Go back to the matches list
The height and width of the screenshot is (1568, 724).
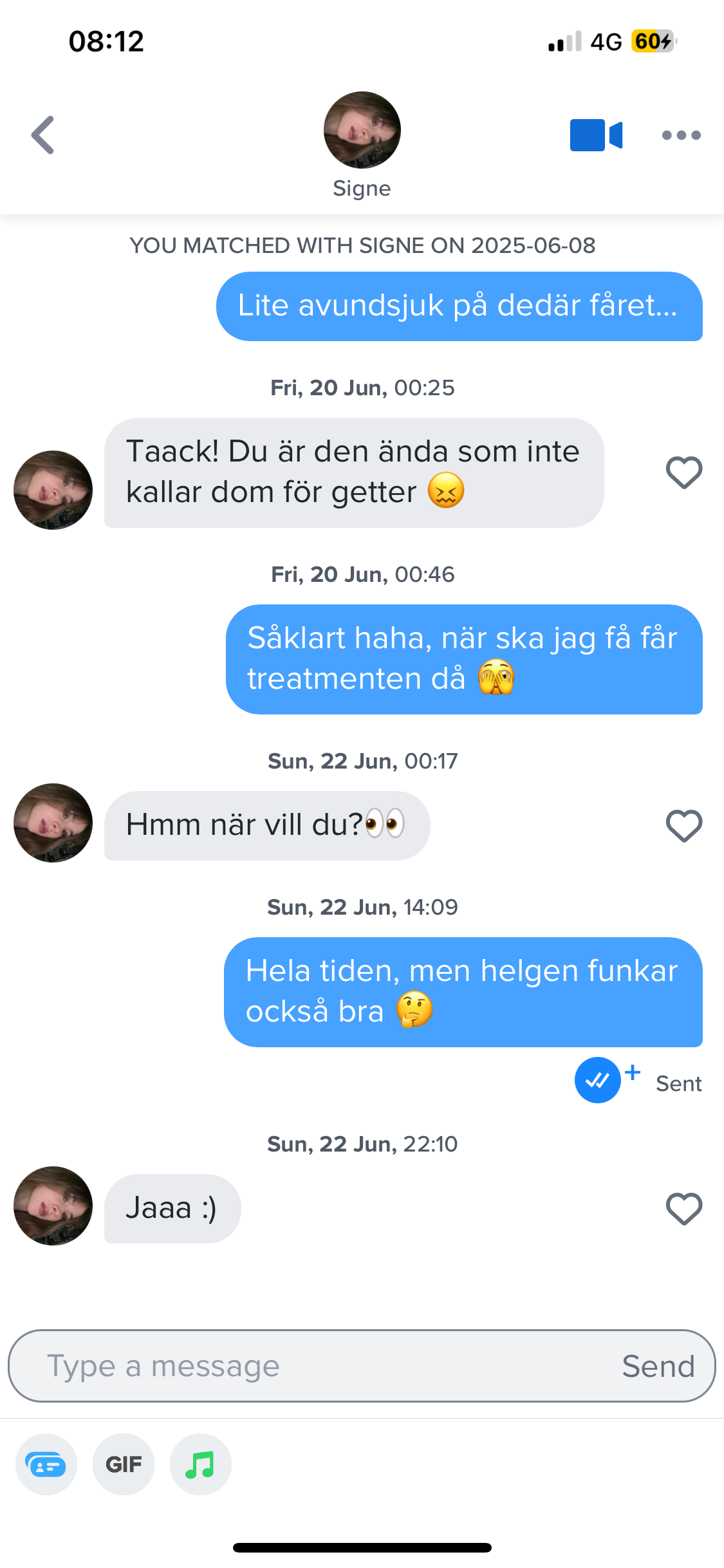(x=43, y=135)
